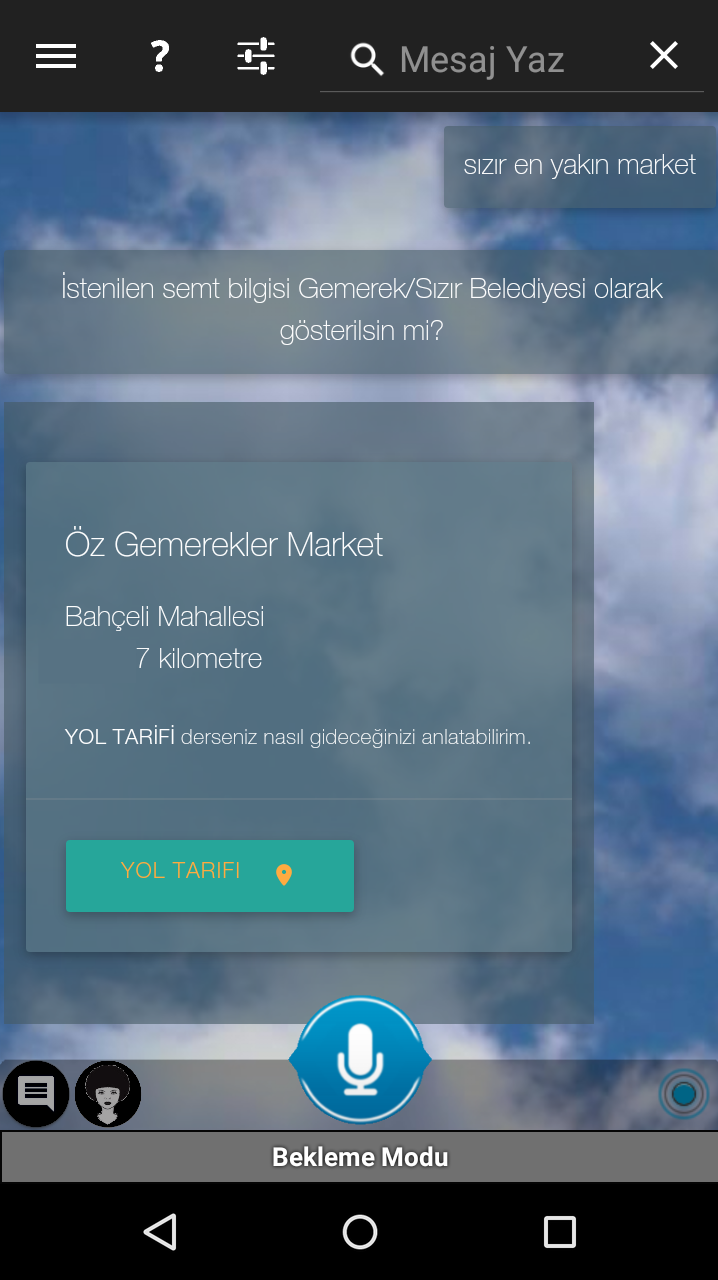Start voice input with the microphone
718x1280 pixels.
point(360,1058)
